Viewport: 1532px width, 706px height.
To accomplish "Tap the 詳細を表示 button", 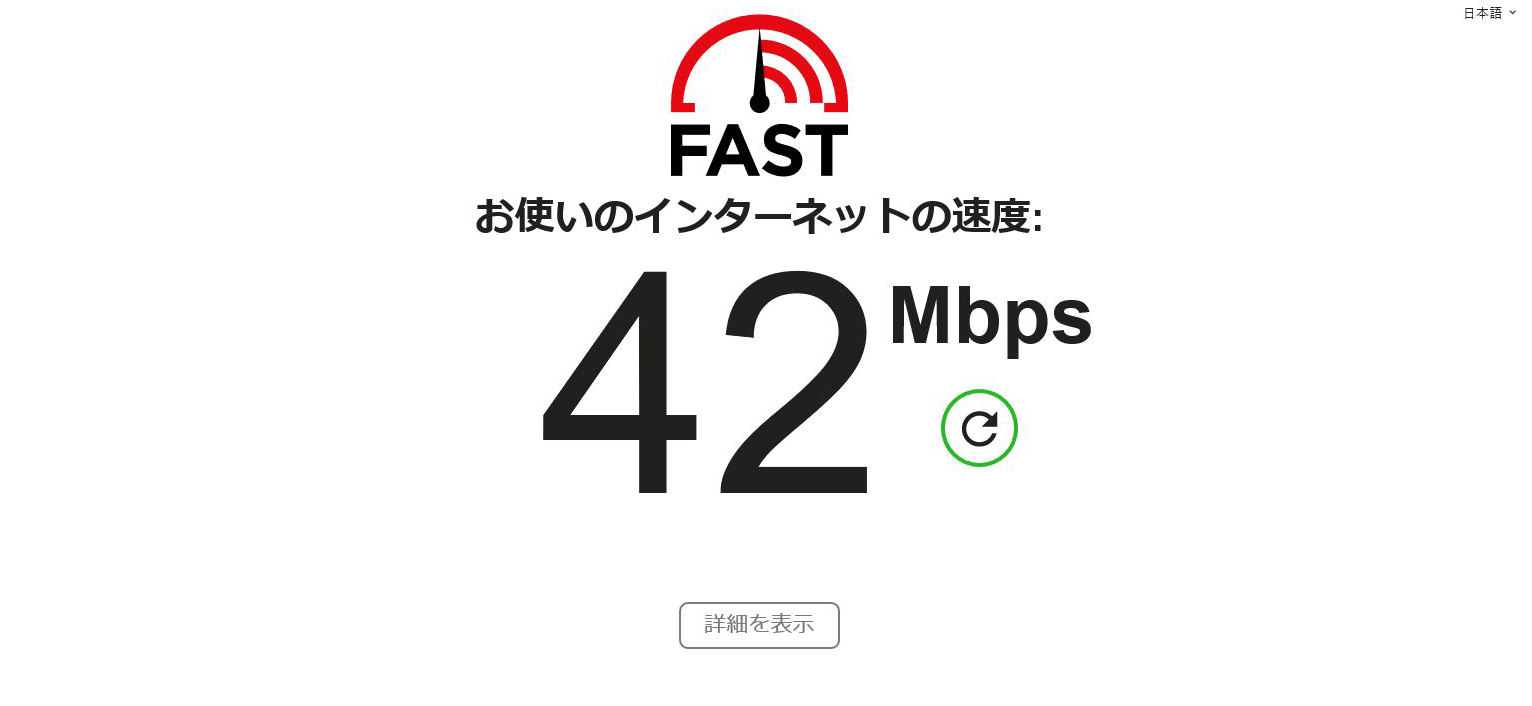I will 759,625.
